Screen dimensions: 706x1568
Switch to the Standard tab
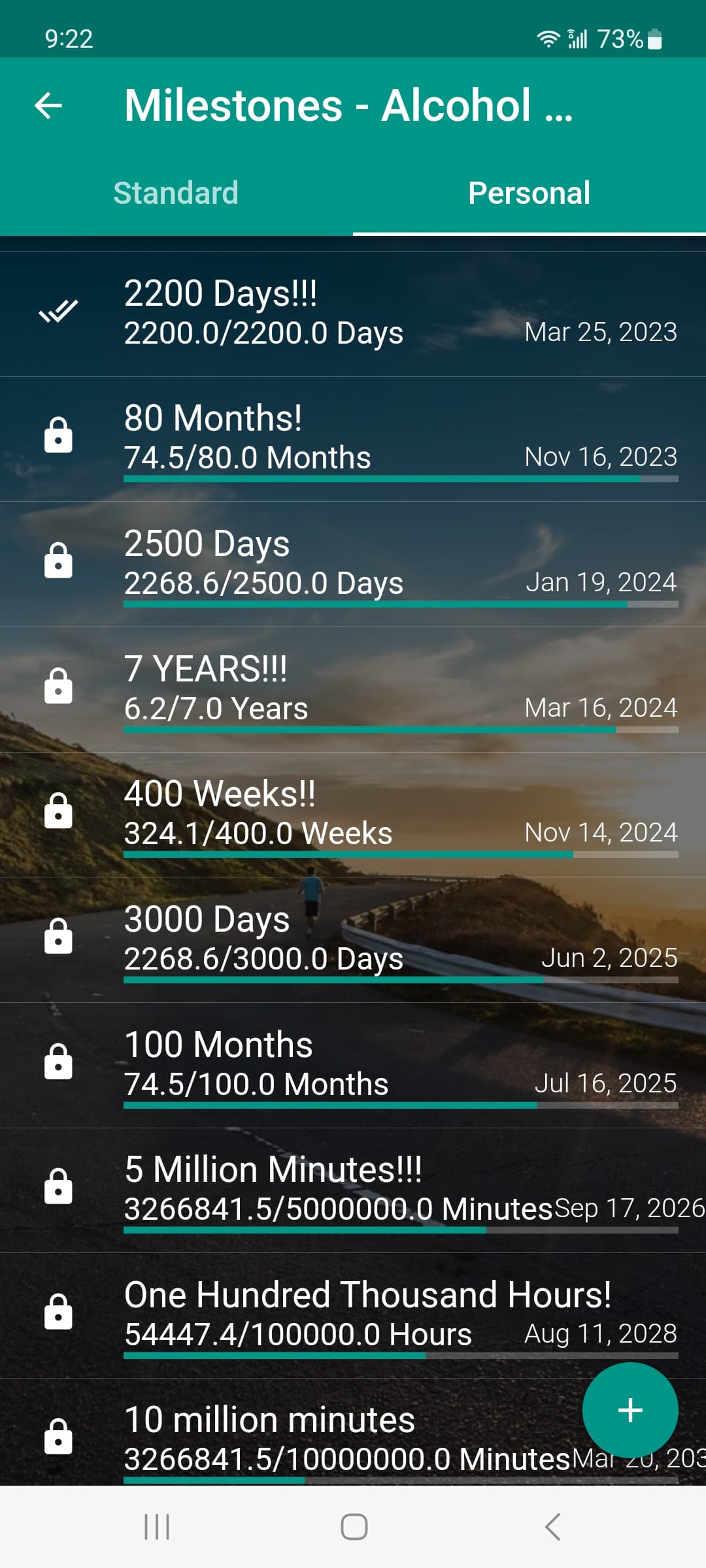click(176, 193)
